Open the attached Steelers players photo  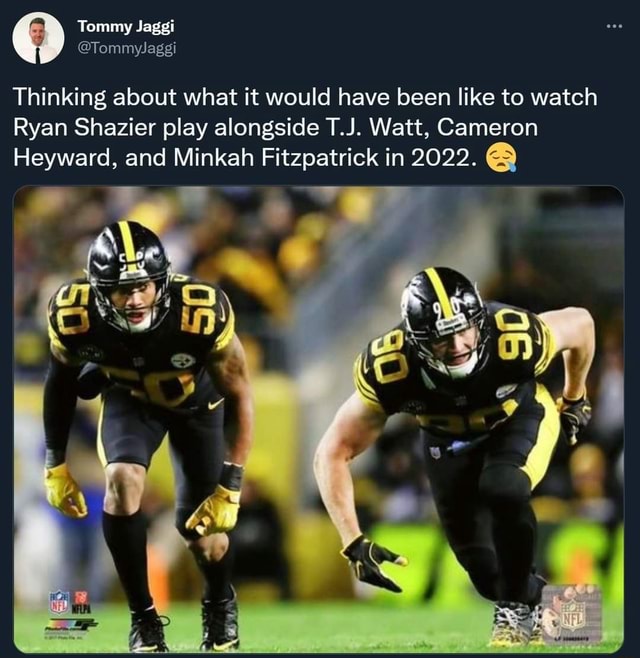click(x=319, y=418)
